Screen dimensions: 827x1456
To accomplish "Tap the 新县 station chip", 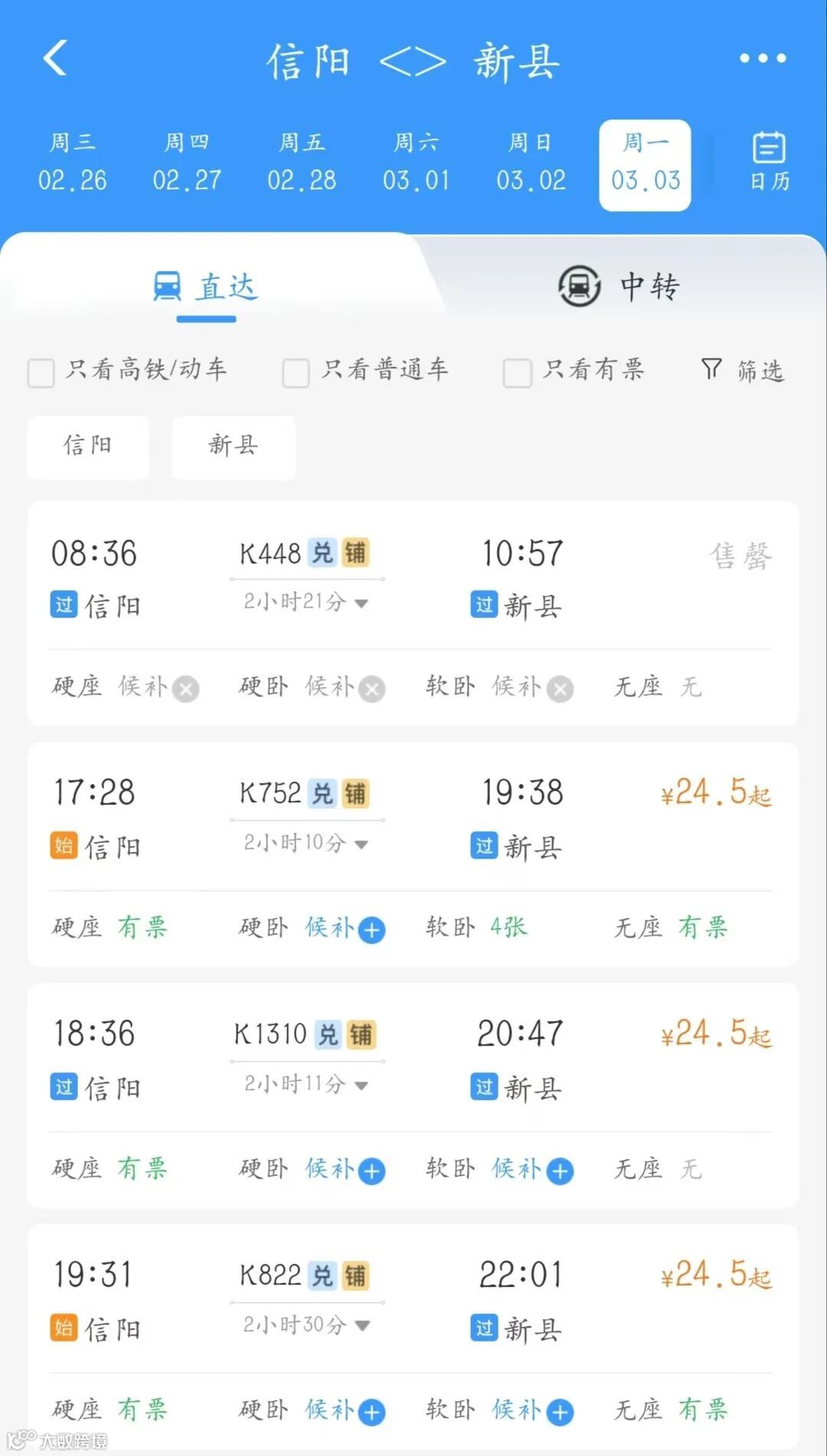I will [x=234, y=447].
